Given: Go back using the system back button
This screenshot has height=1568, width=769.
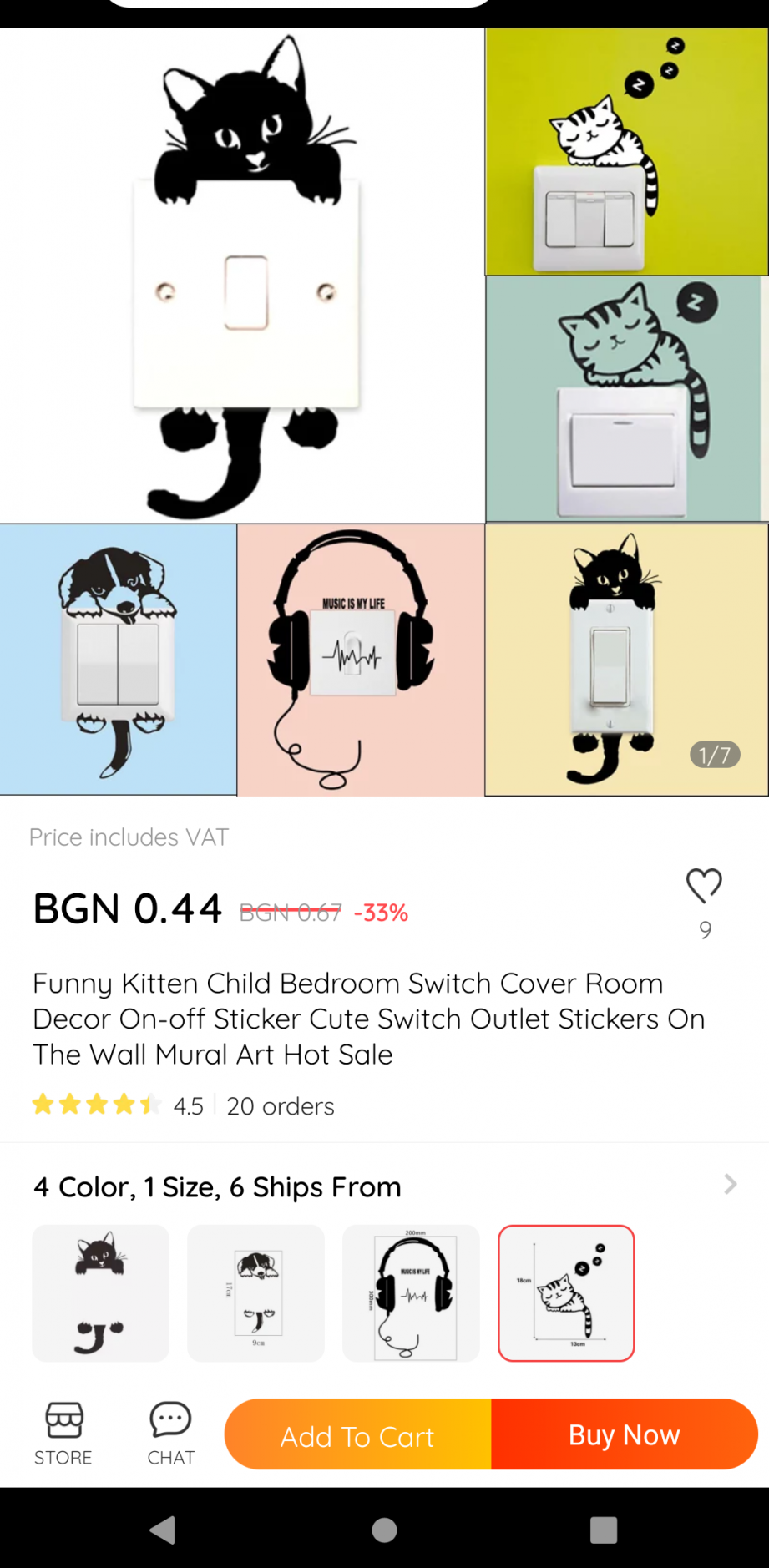Looking at the screenshot, I should [163, 1530].
